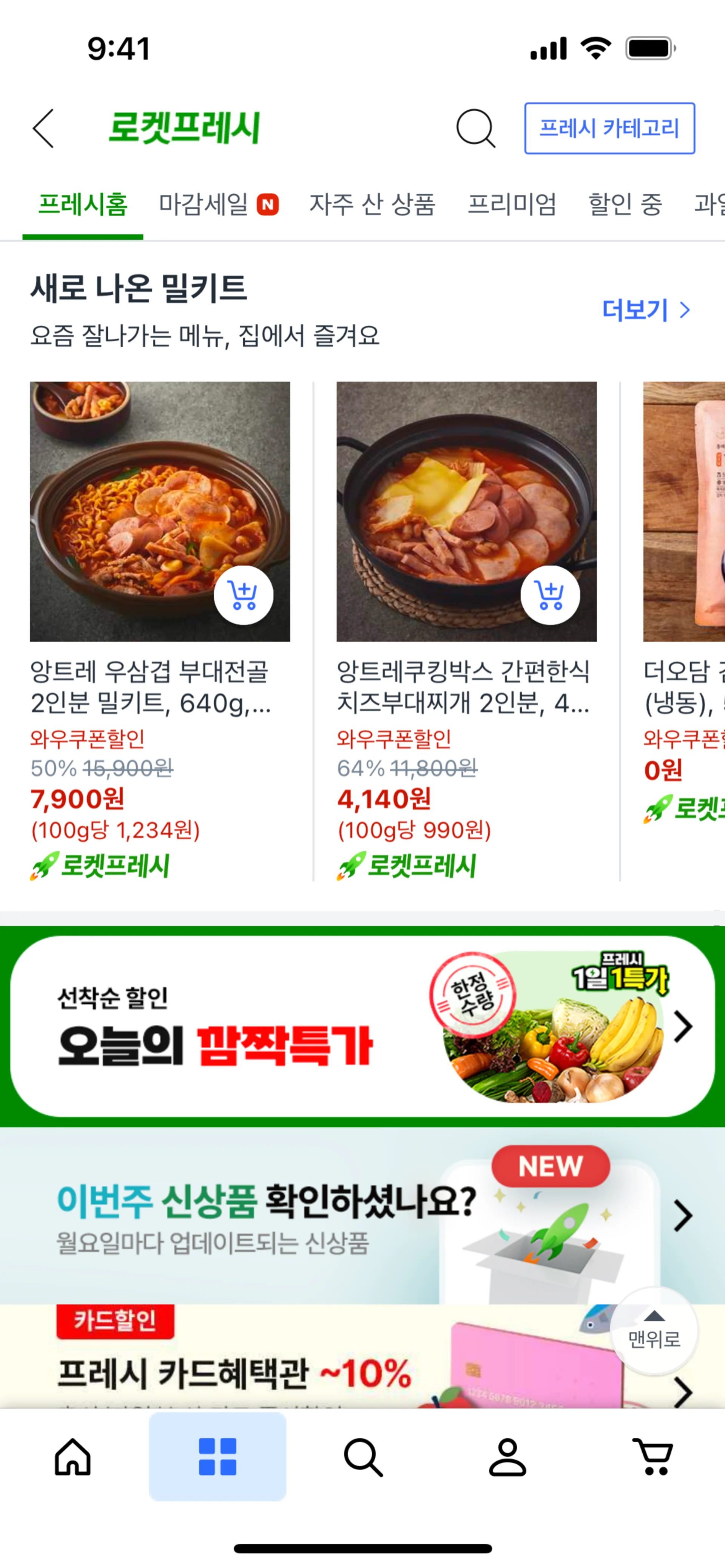Tap 더보기 for new meal kits
The width and height of the screenshot is (725, 1568).
(x=646, y=311)
